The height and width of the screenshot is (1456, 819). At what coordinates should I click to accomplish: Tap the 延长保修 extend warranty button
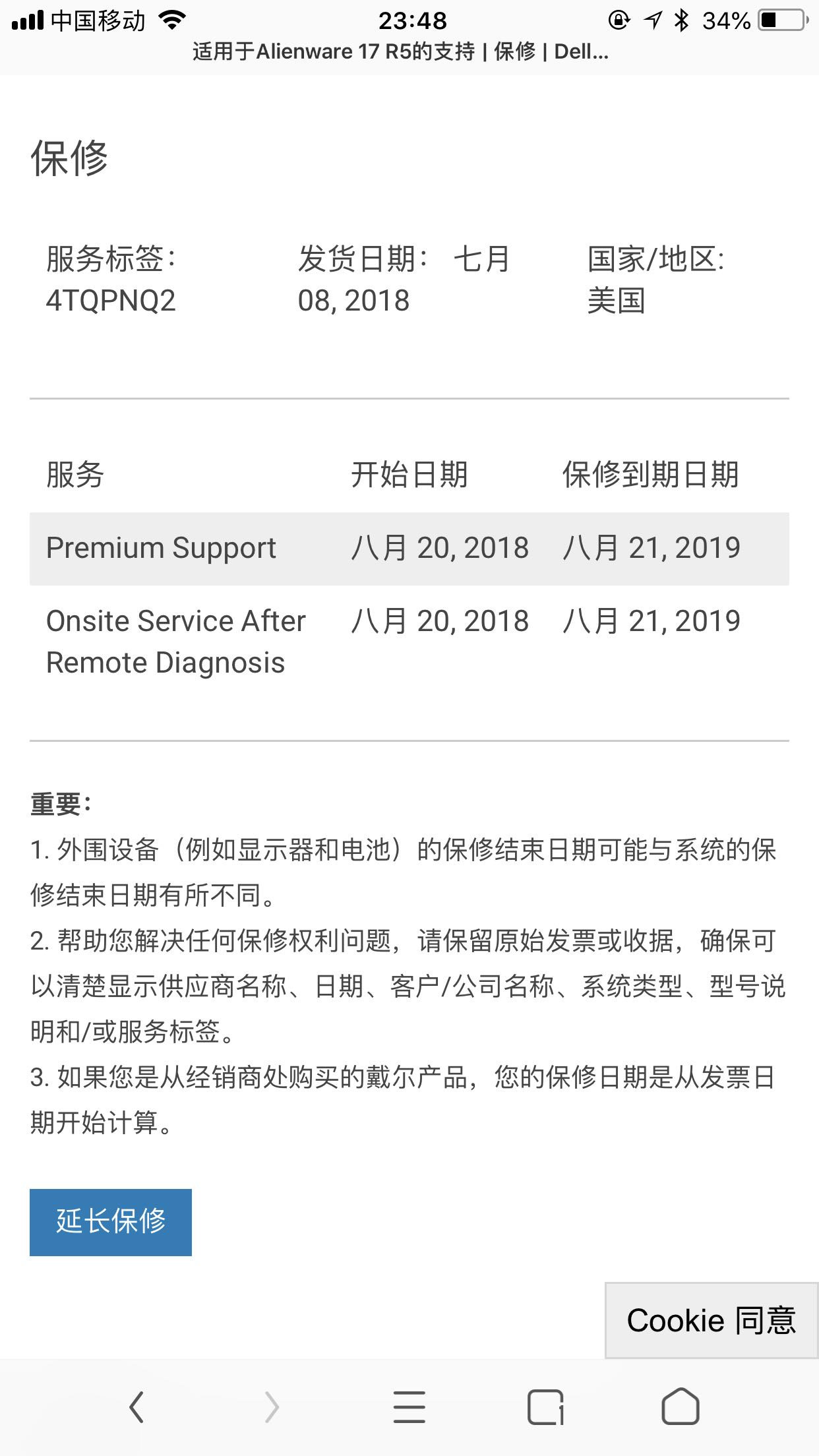(111, 1222)
